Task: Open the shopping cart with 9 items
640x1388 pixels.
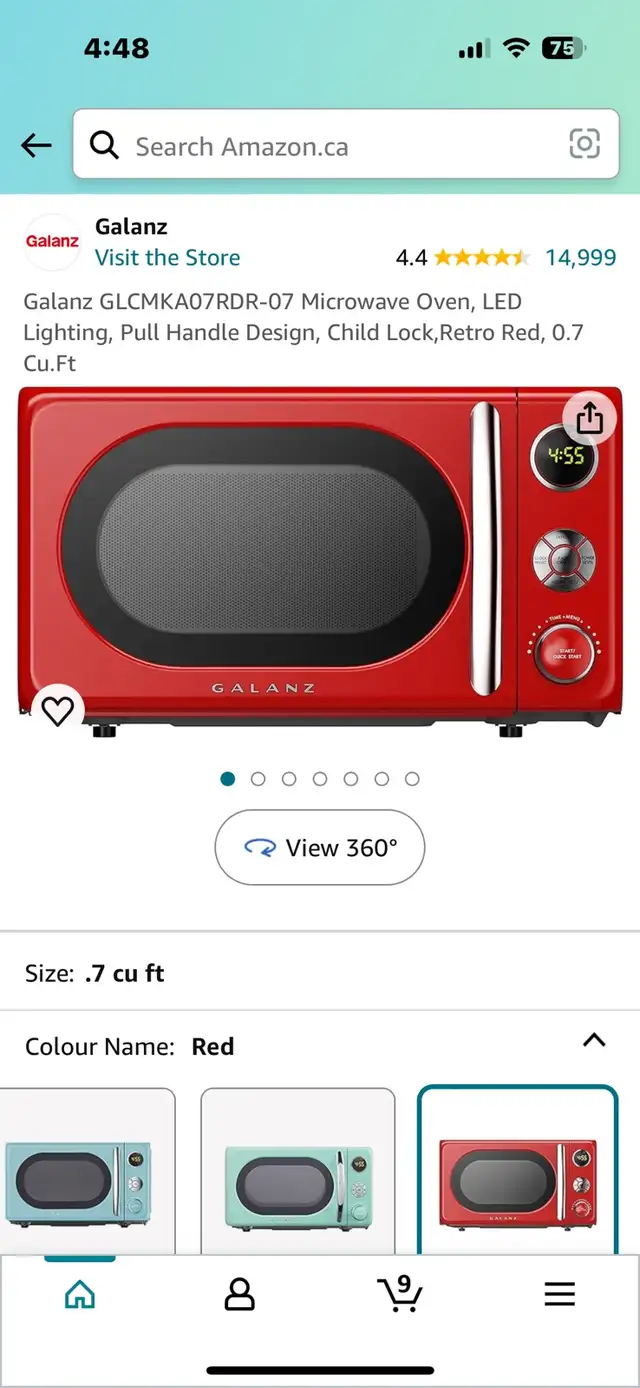Action: point(400,1293)
